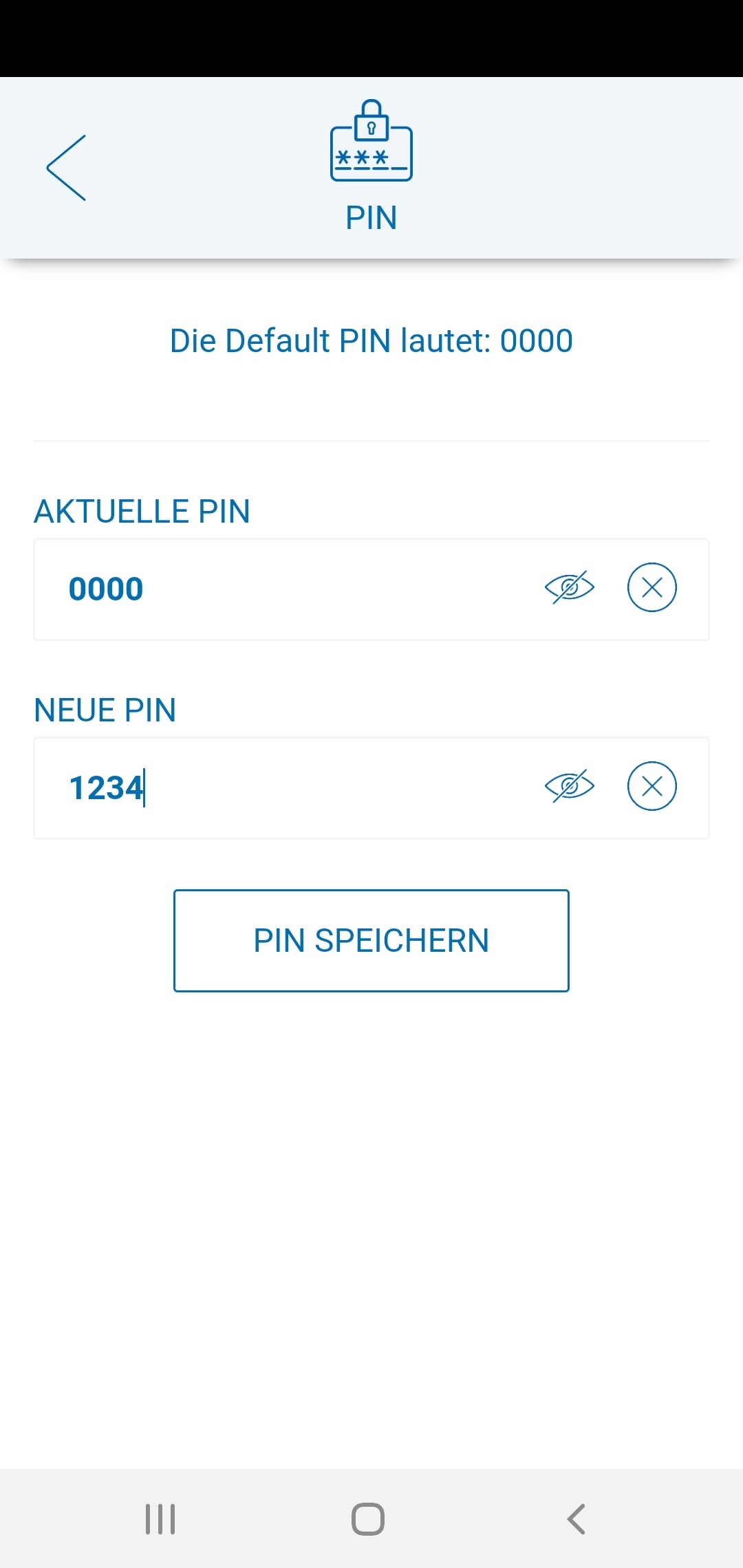
Task: Tap the Aktuelle PIN text field
Action: [275, 589]
